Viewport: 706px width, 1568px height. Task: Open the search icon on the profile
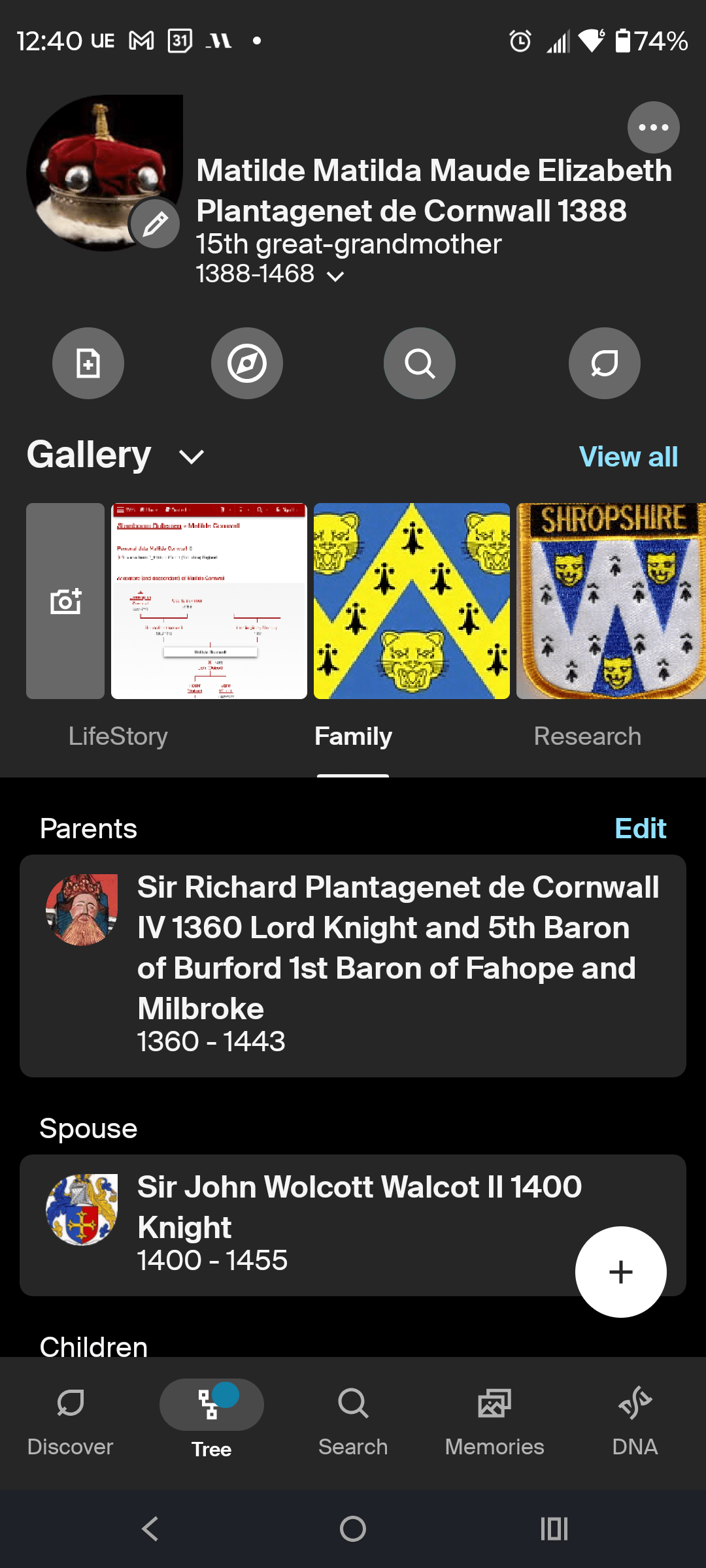[x=419, y=363]
